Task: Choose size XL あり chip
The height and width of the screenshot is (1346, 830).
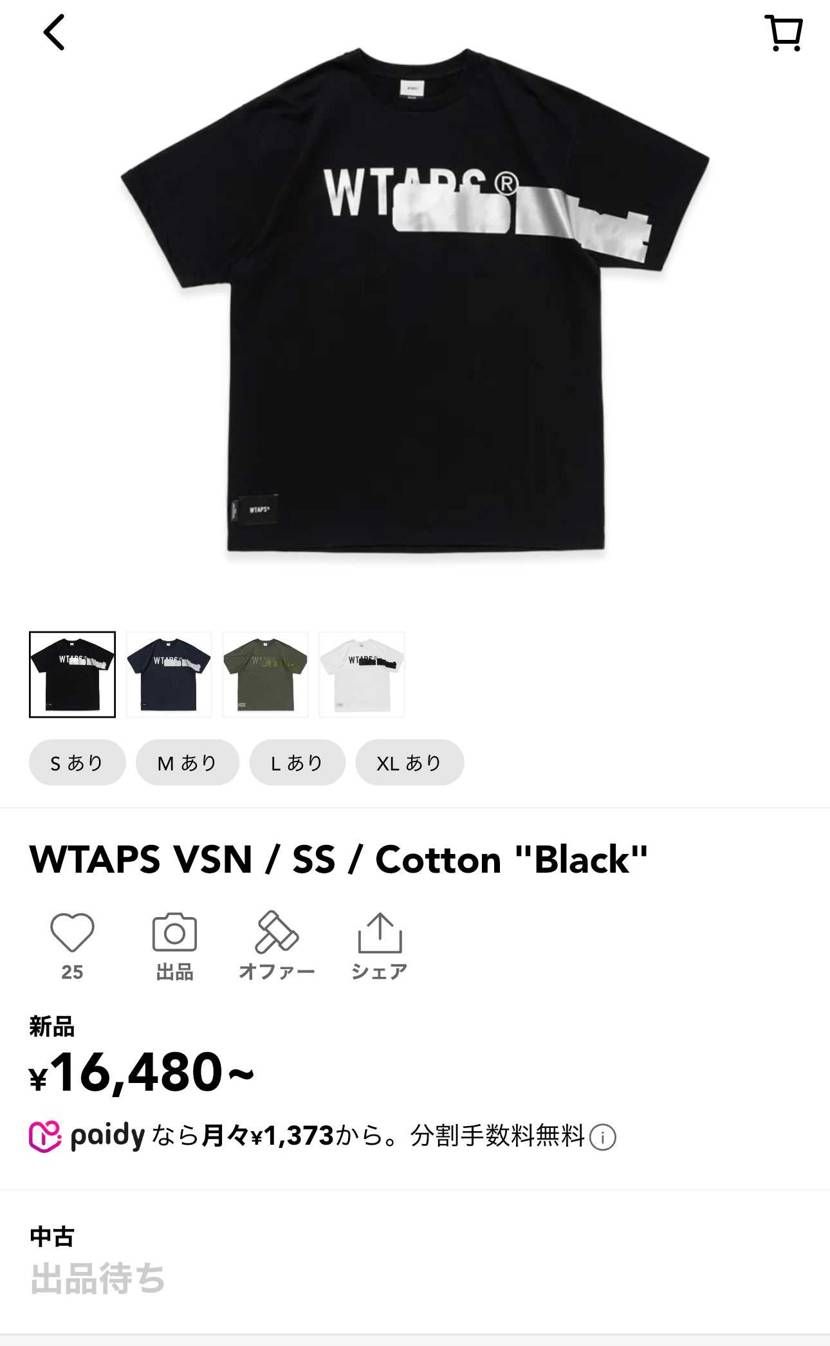Action: [409, 763]
